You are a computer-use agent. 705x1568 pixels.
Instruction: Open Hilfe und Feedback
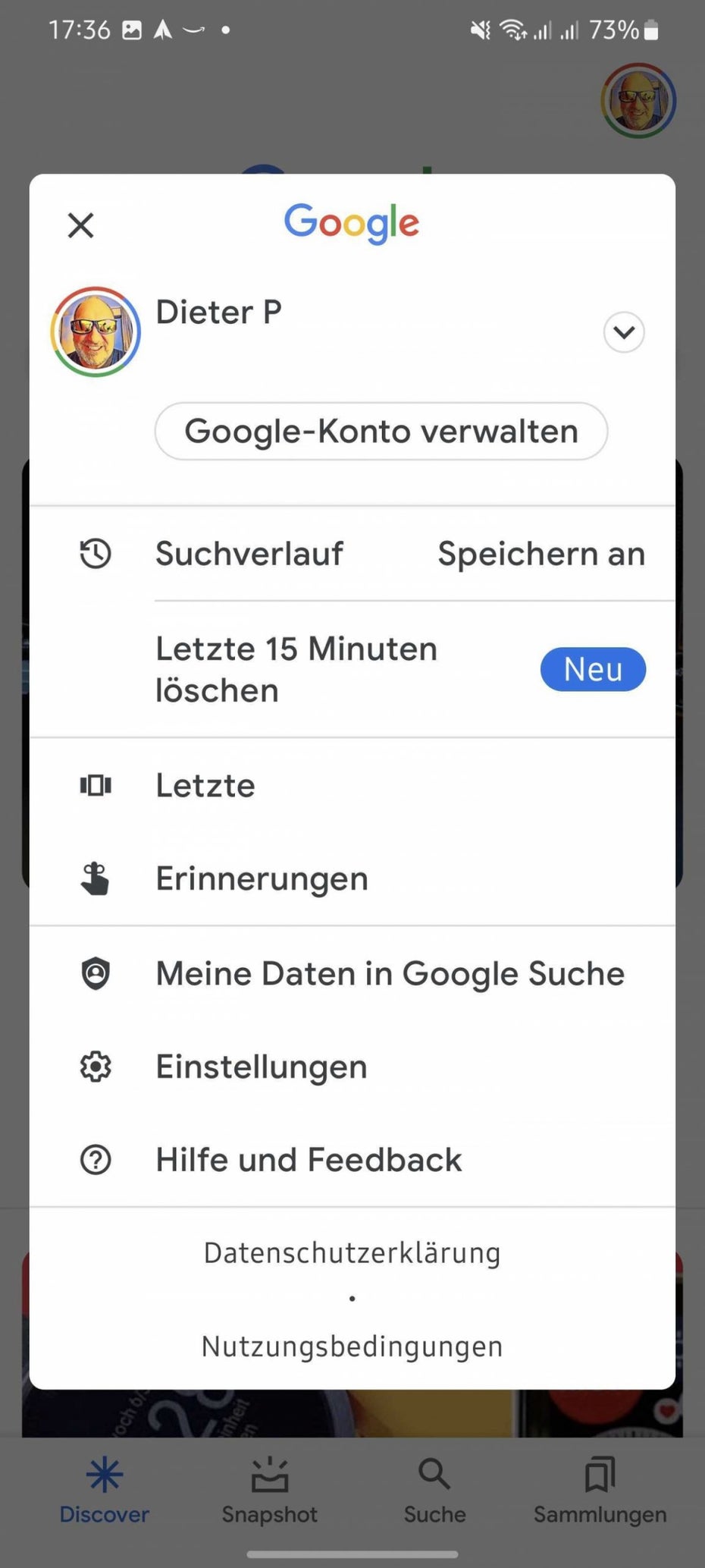click(352, 1160)
